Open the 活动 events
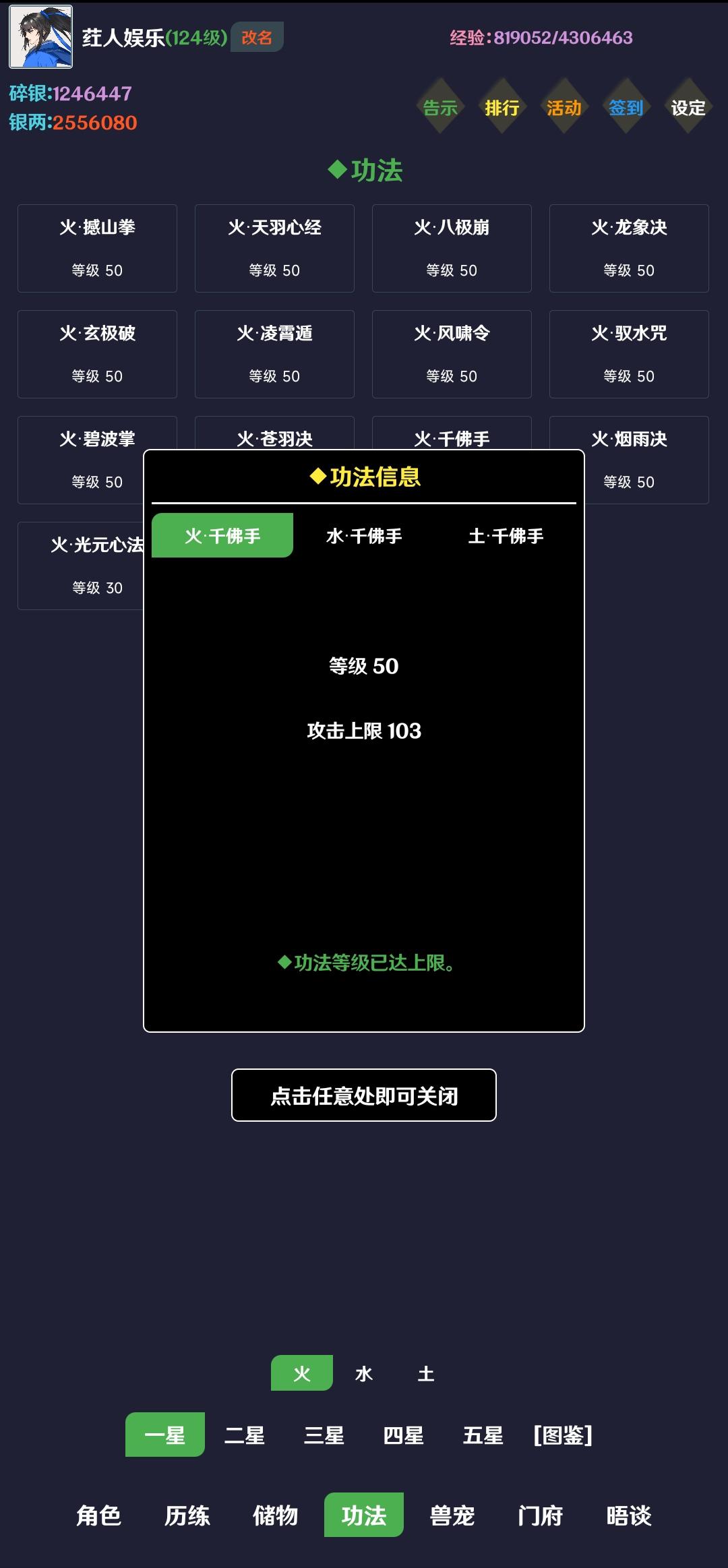 [564, 108]
